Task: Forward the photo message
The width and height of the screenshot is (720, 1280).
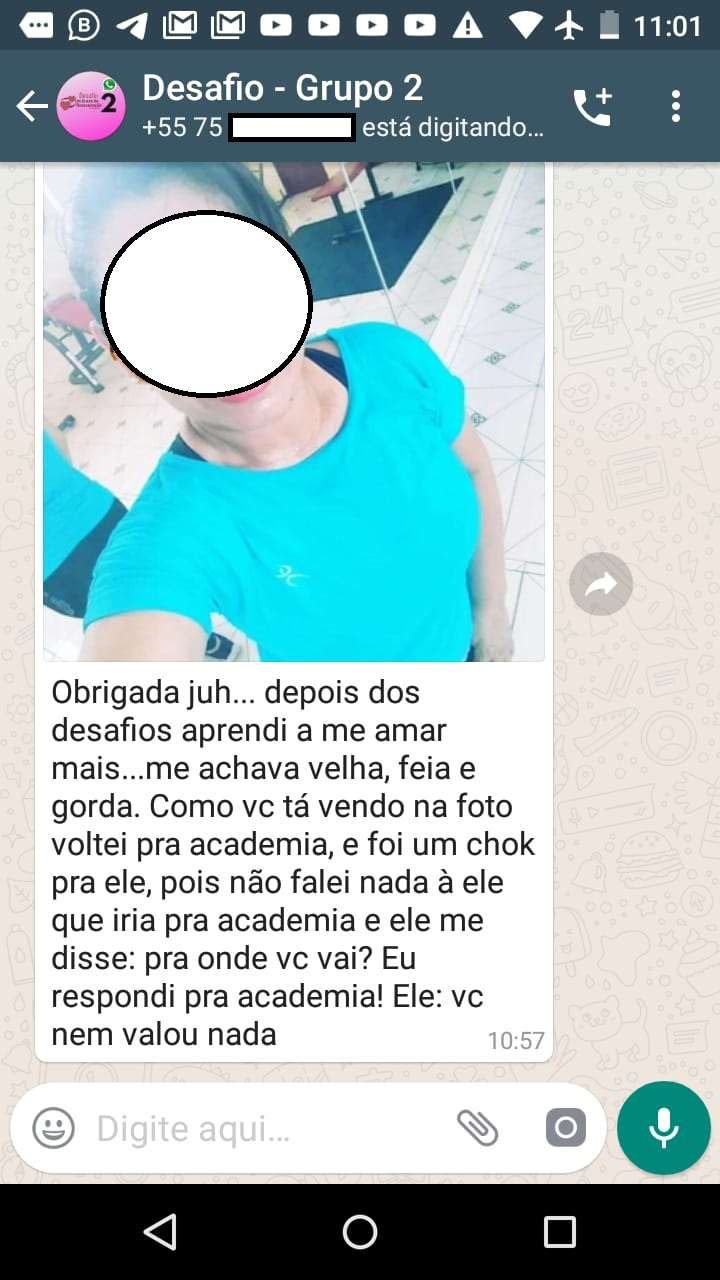Action: 601,585
